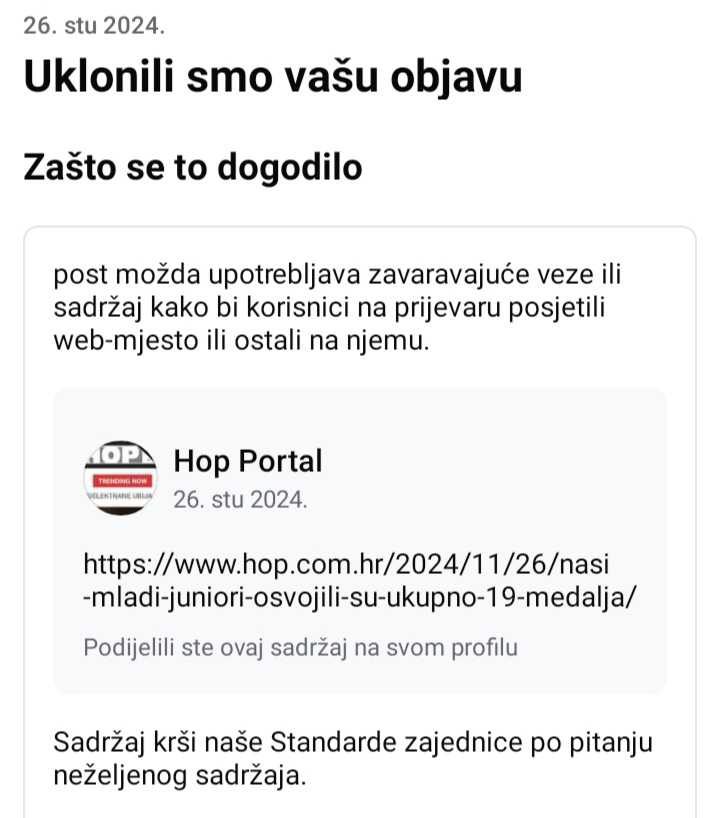Open the hop.com.hr article link

(x=359, y=580)
